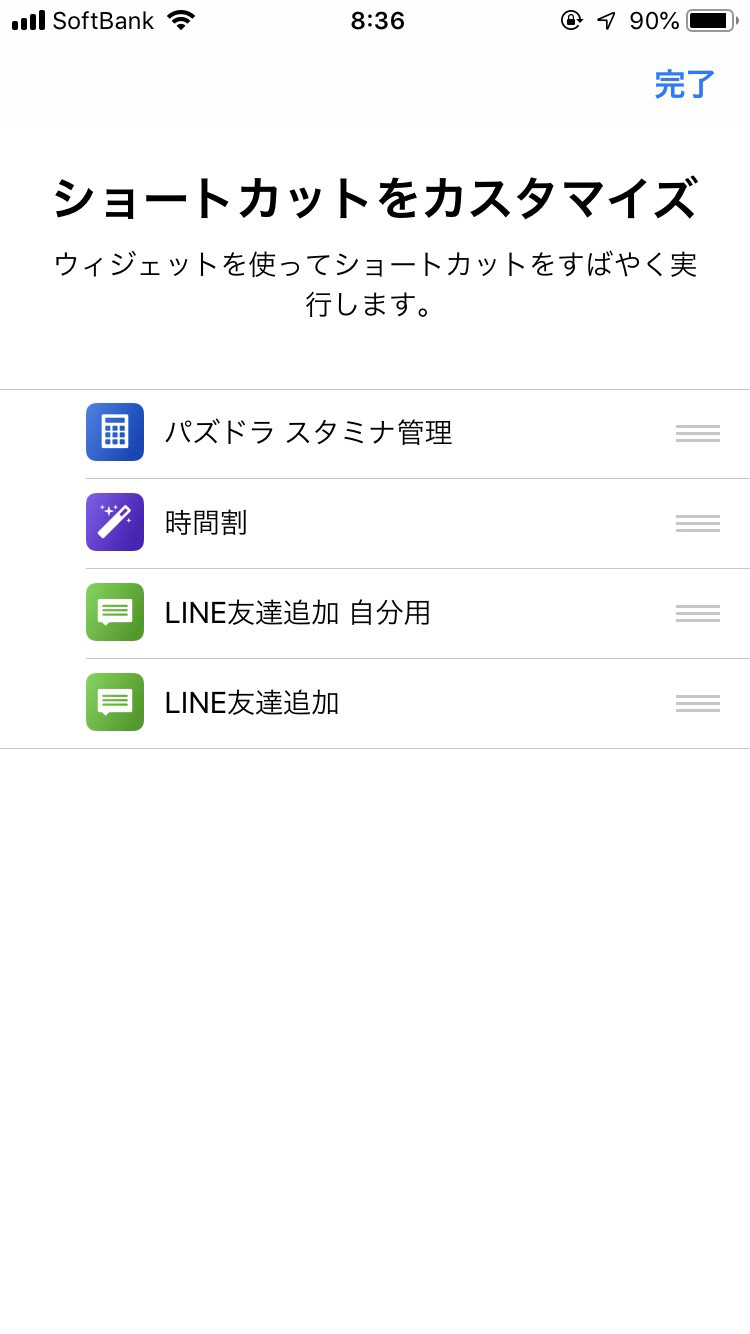This screenshot has width=750, height=1334.
Task: Select the パズドラ スタミナ管理 shortcut
Action: click(375, 434)
